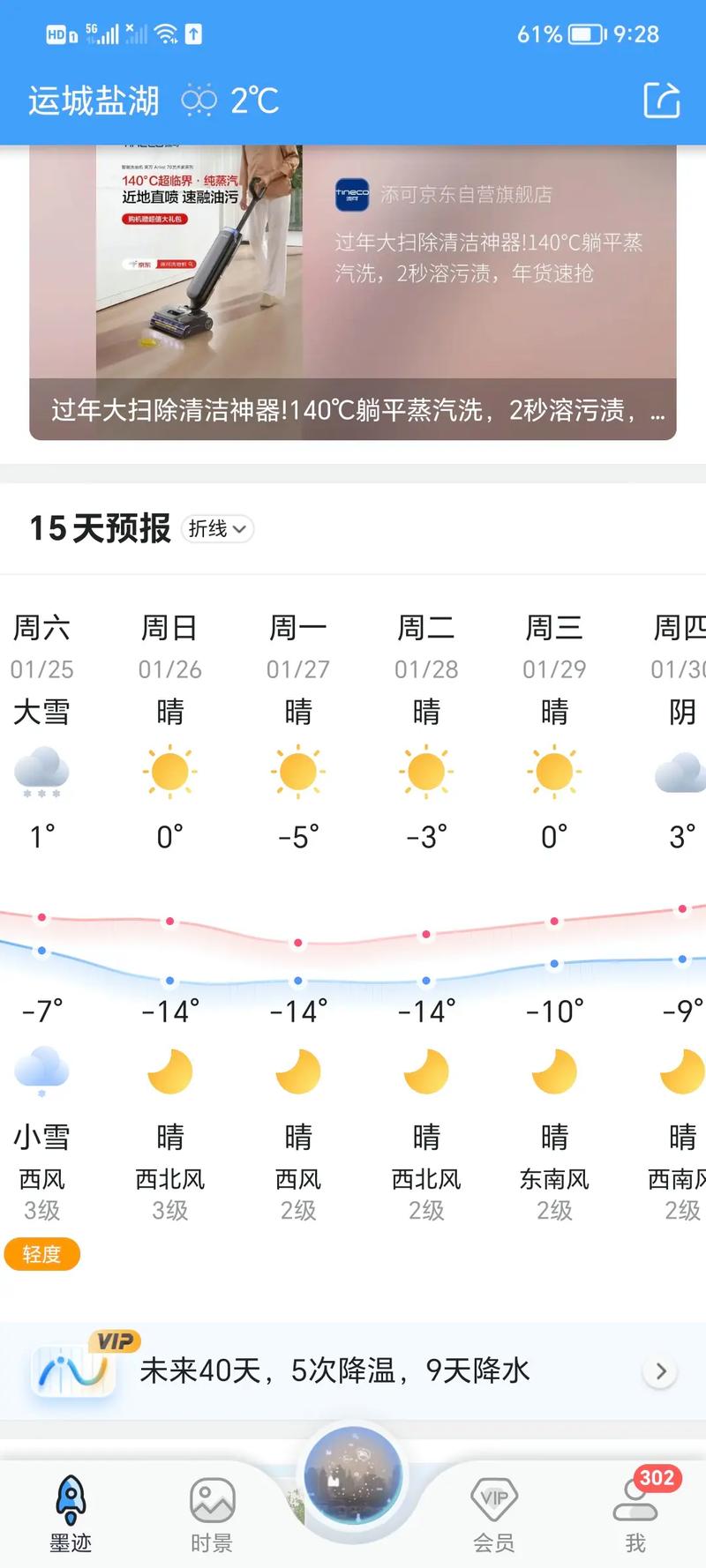This screenshot has height=1568, width=706.
Task: Open the 折线 chart style dropdown
Action: 217,529
